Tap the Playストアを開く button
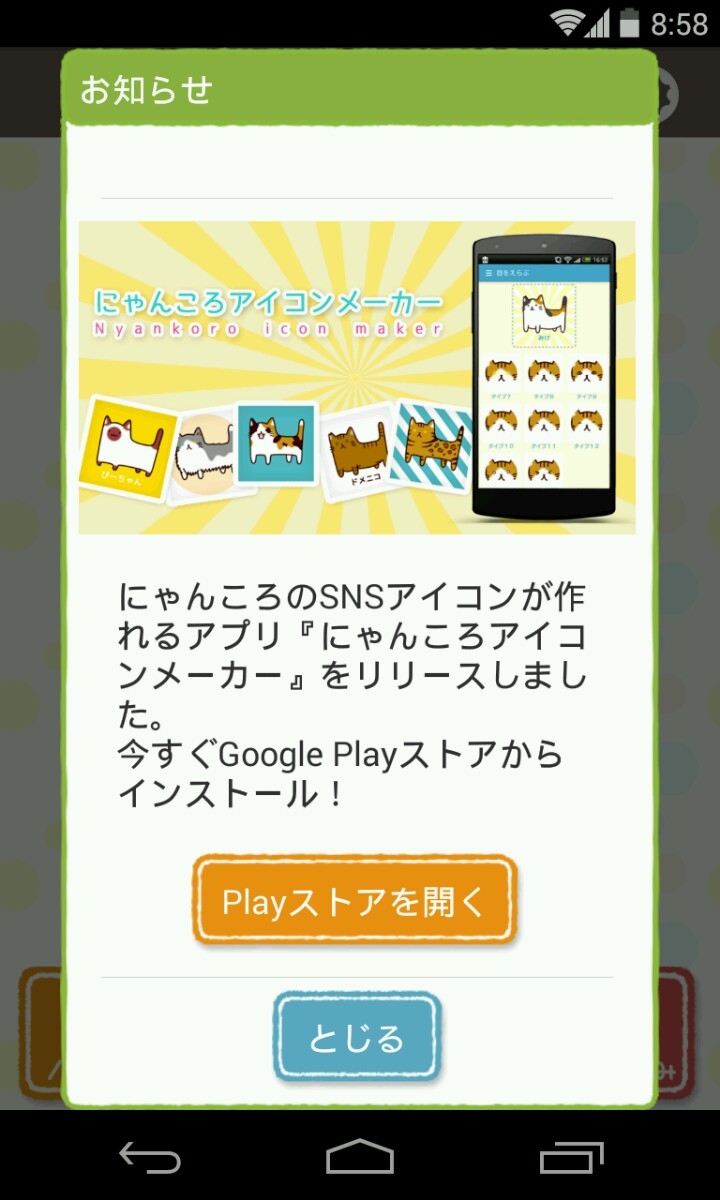The image size is (720, 1200). click(354, 901)
